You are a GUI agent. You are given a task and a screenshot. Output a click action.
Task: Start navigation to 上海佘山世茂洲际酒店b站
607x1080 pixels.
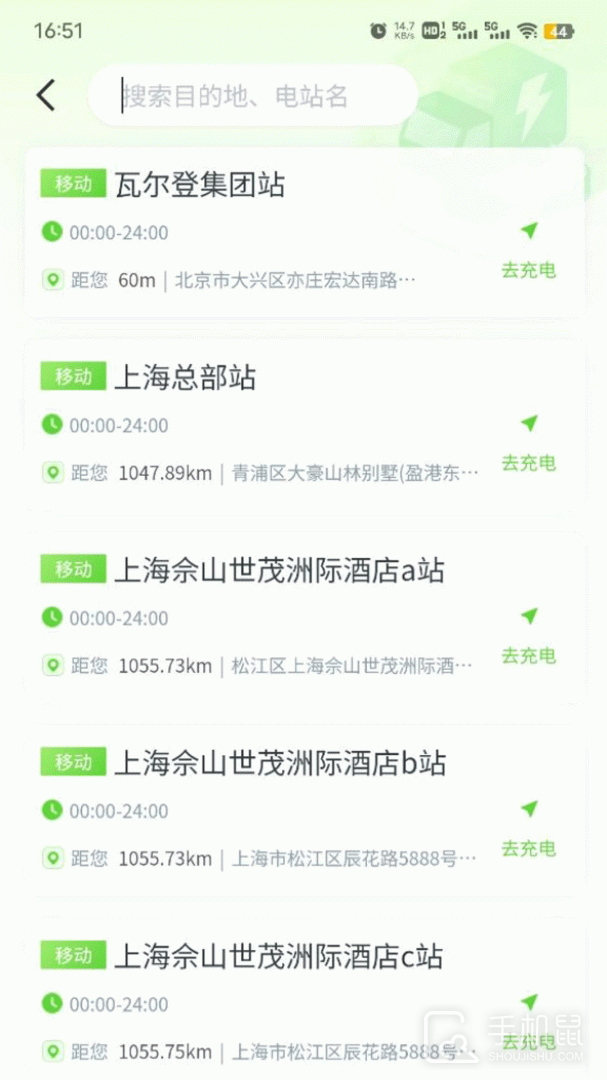click(528, 829)
